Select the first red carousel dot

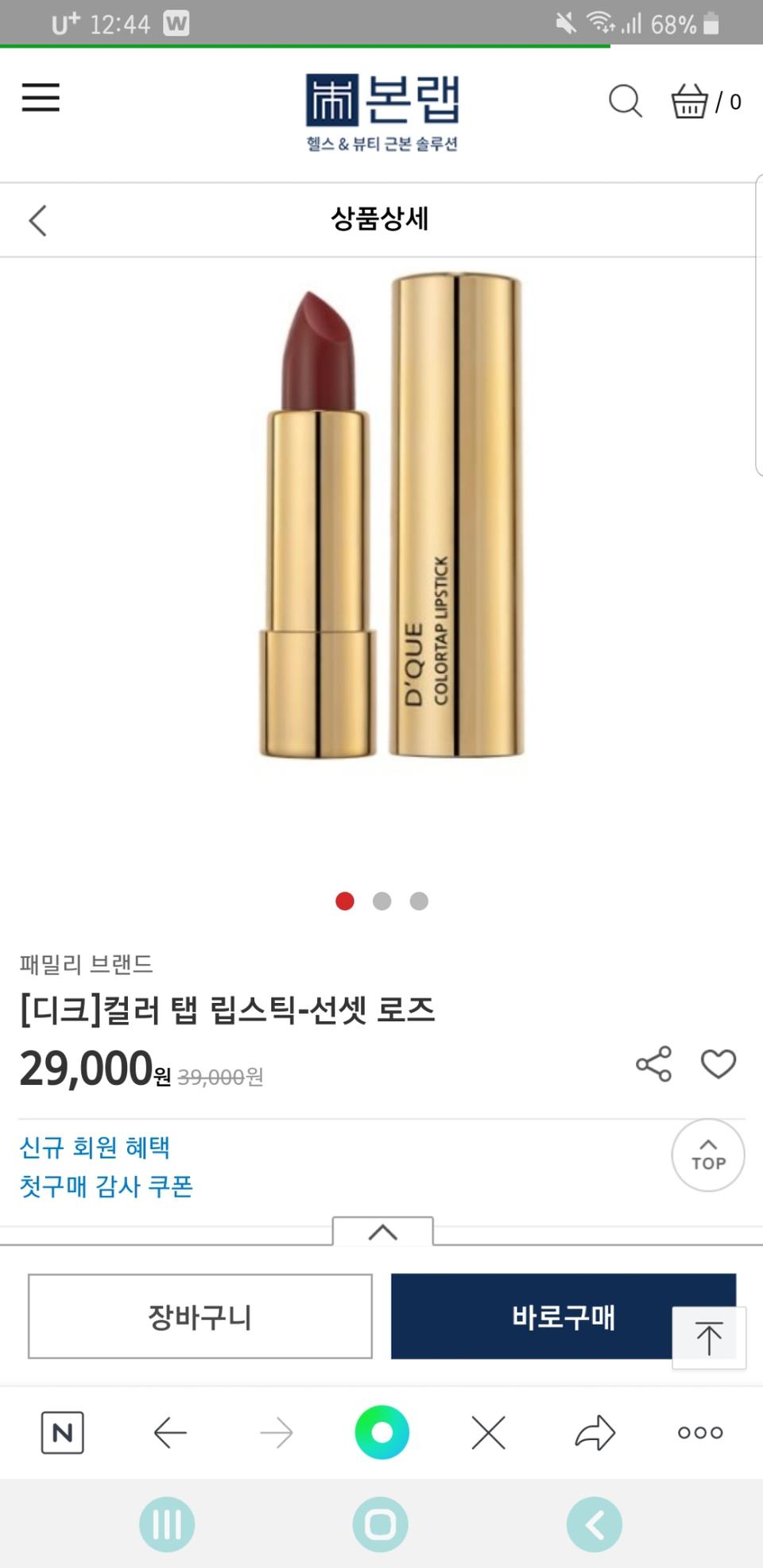click(x=345, y=900)
